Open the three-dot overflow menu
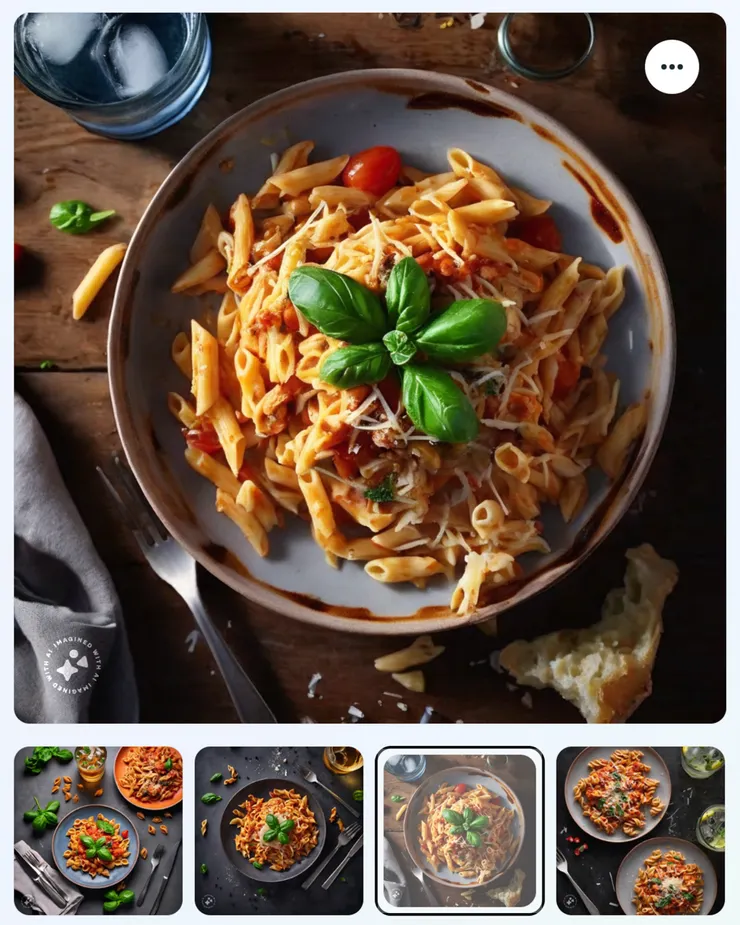The image size is (740, 925). (x=672, y=67)
